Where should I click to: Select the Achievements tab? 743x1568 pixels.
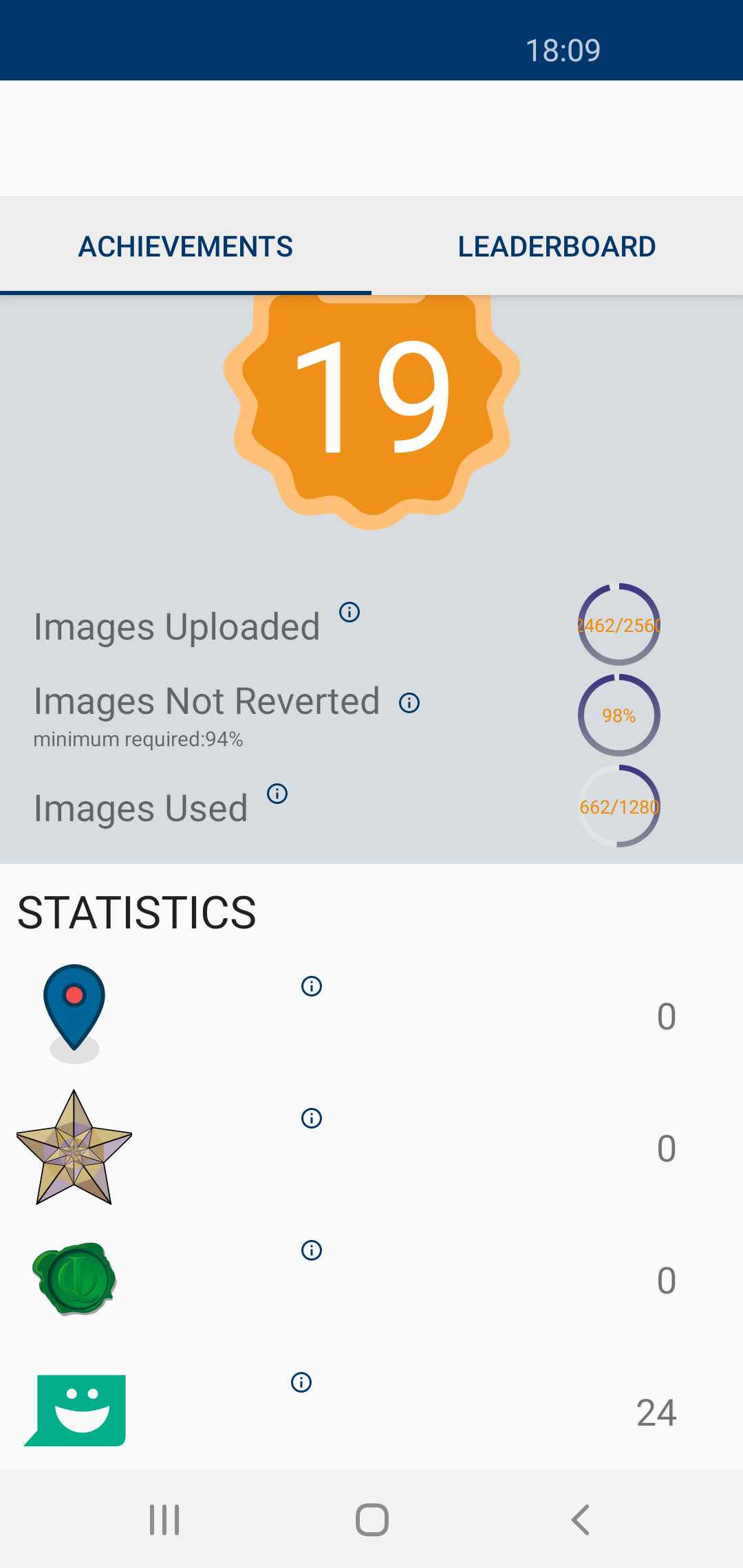(186, 246)
